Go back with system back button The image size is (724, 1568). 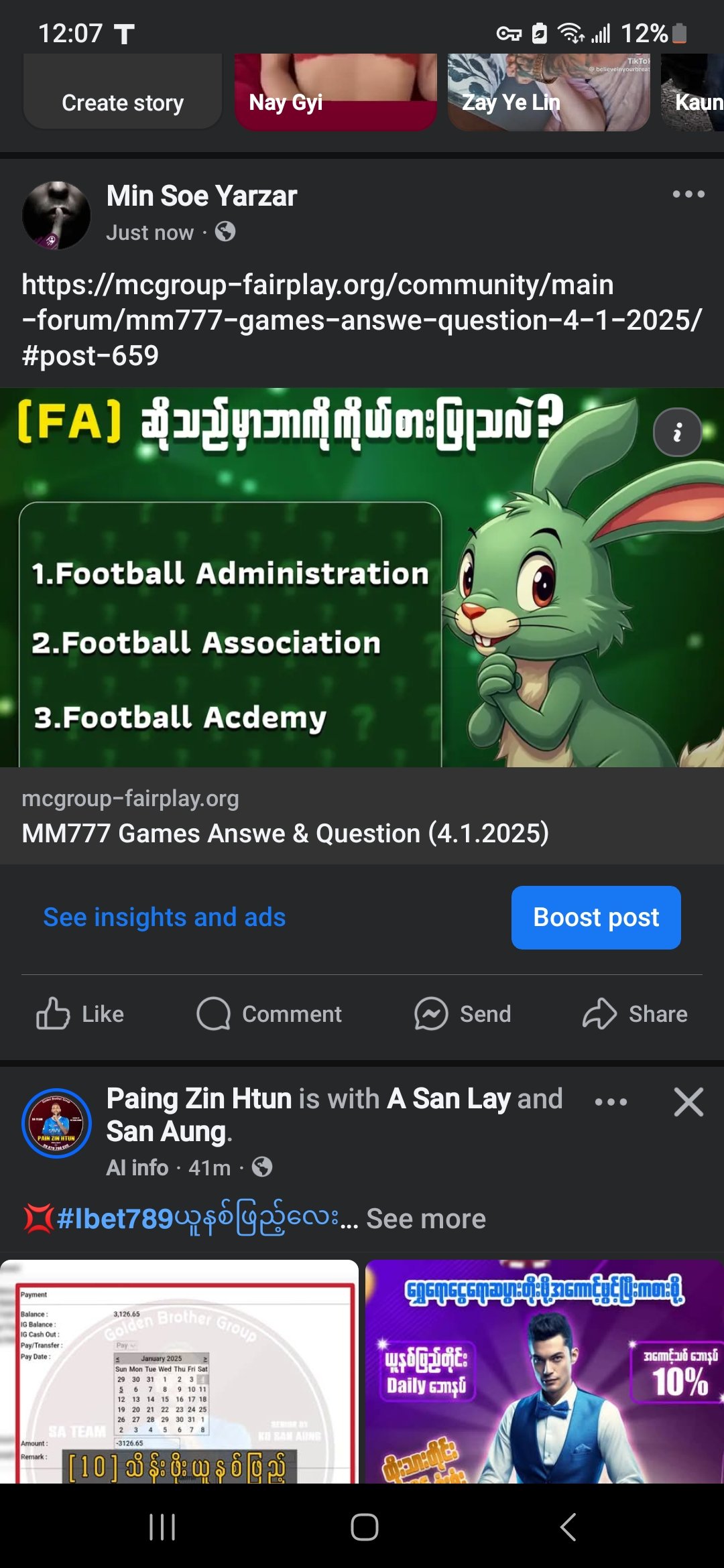point(567,1527)
